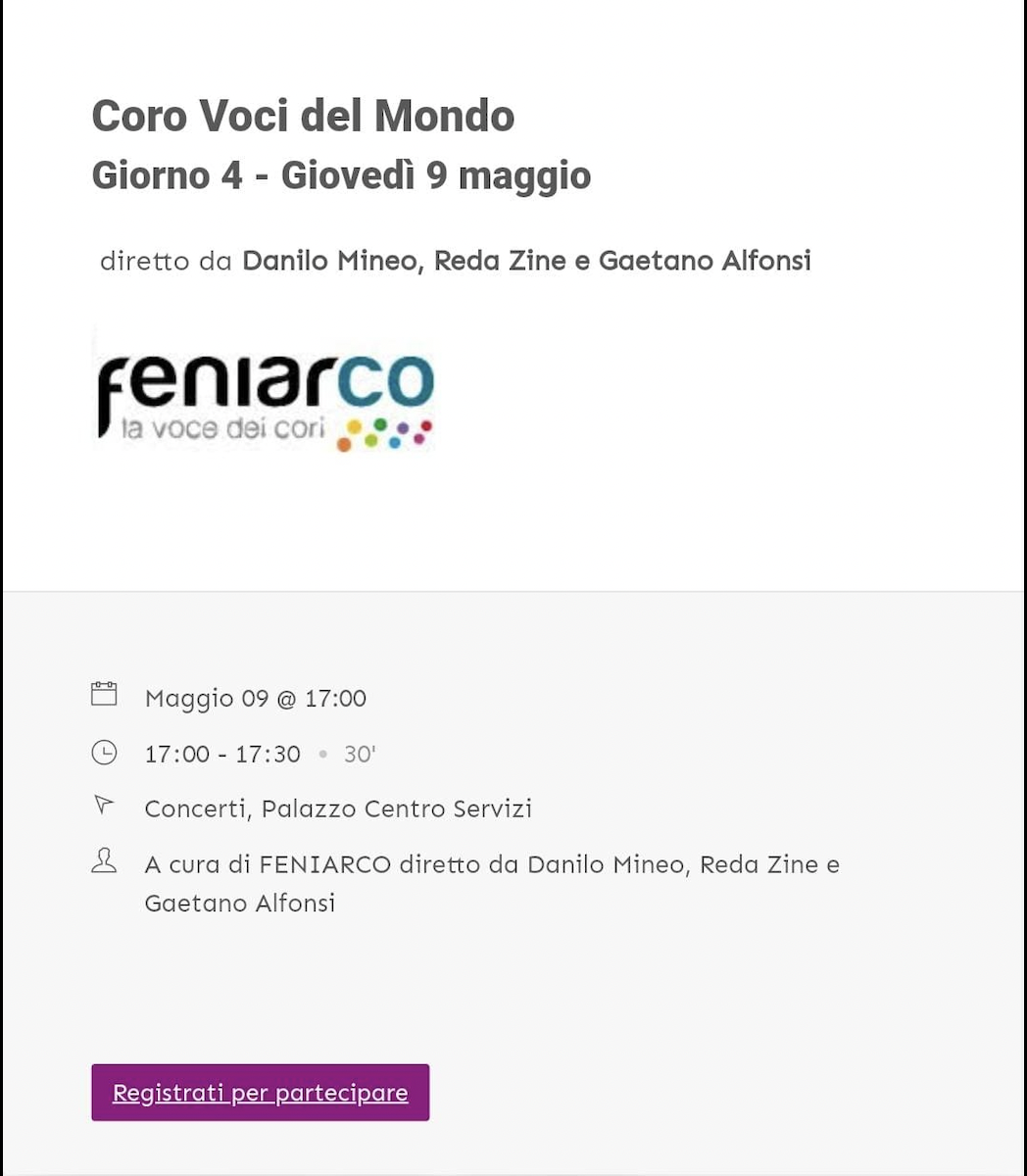The width and height of the screenshot is (1027, 1176).
Task: Tap the Registrati per partecipare button
Action: point(260,1092)
